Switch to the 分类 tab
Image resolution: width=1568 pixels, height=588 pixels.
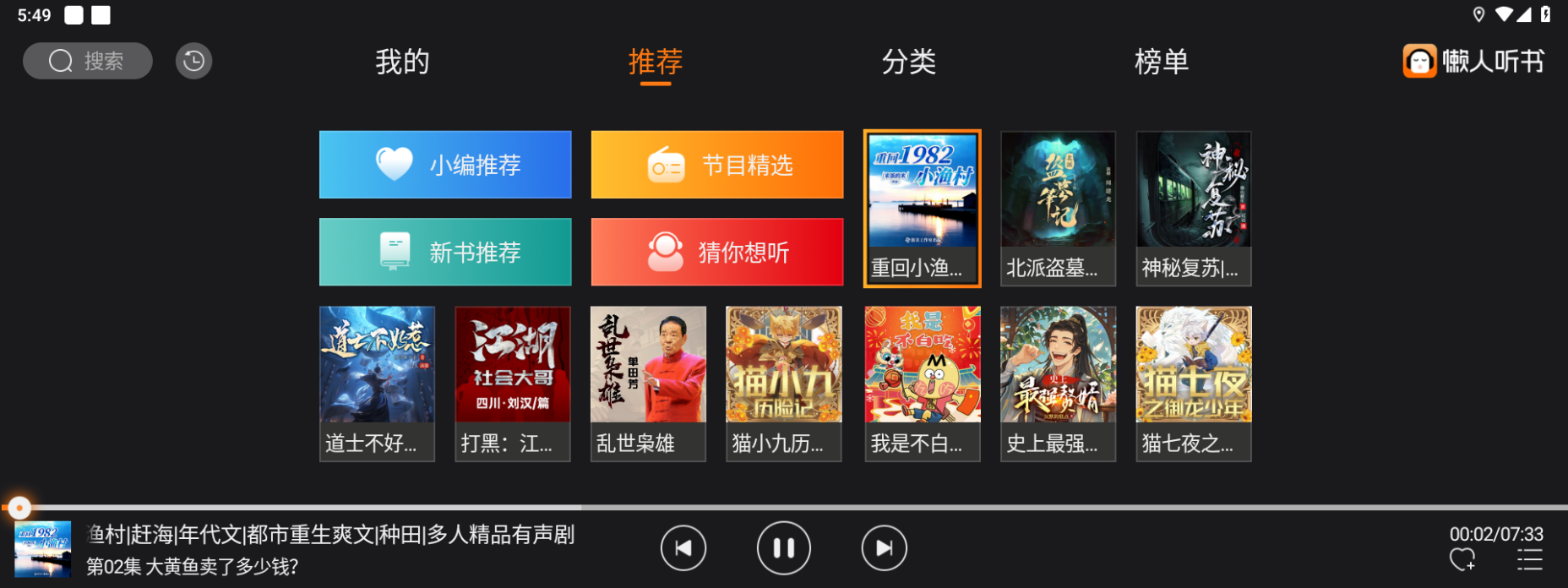point(908,62)
